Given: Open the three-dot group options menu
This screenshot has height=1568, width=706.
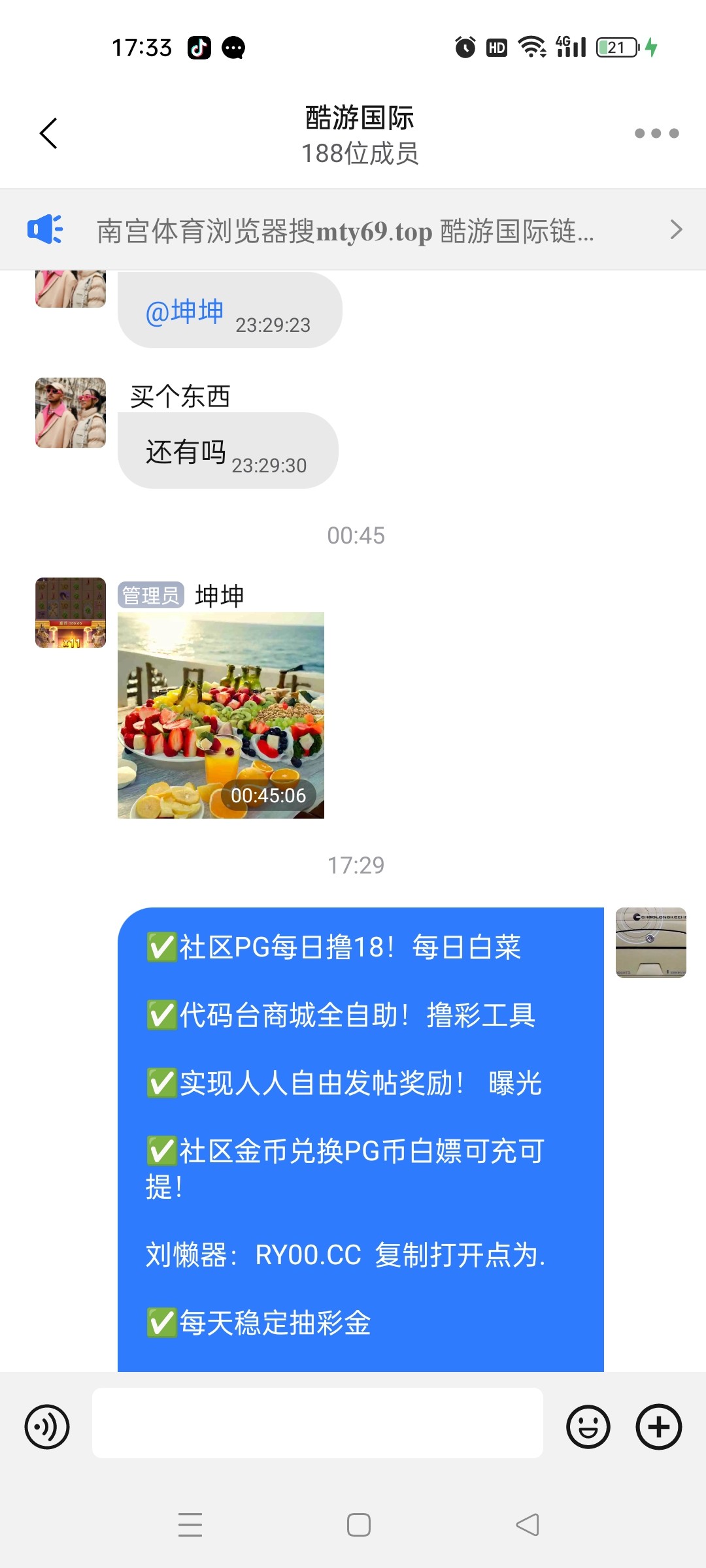Looking at the screenshot, I should [x=656, y=133].
